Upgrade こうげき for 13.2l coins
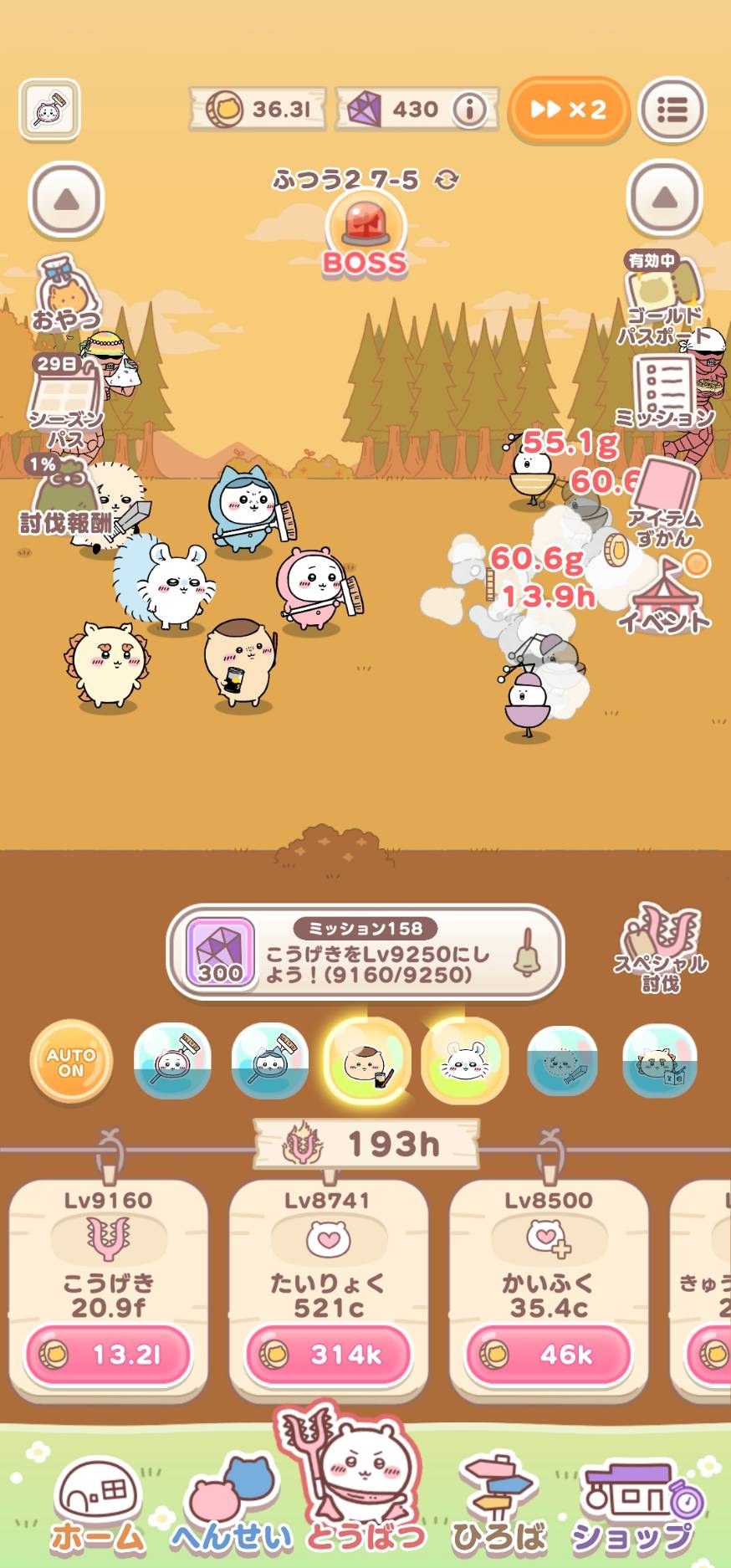 pyautogui.click(x=109, y=1355)
